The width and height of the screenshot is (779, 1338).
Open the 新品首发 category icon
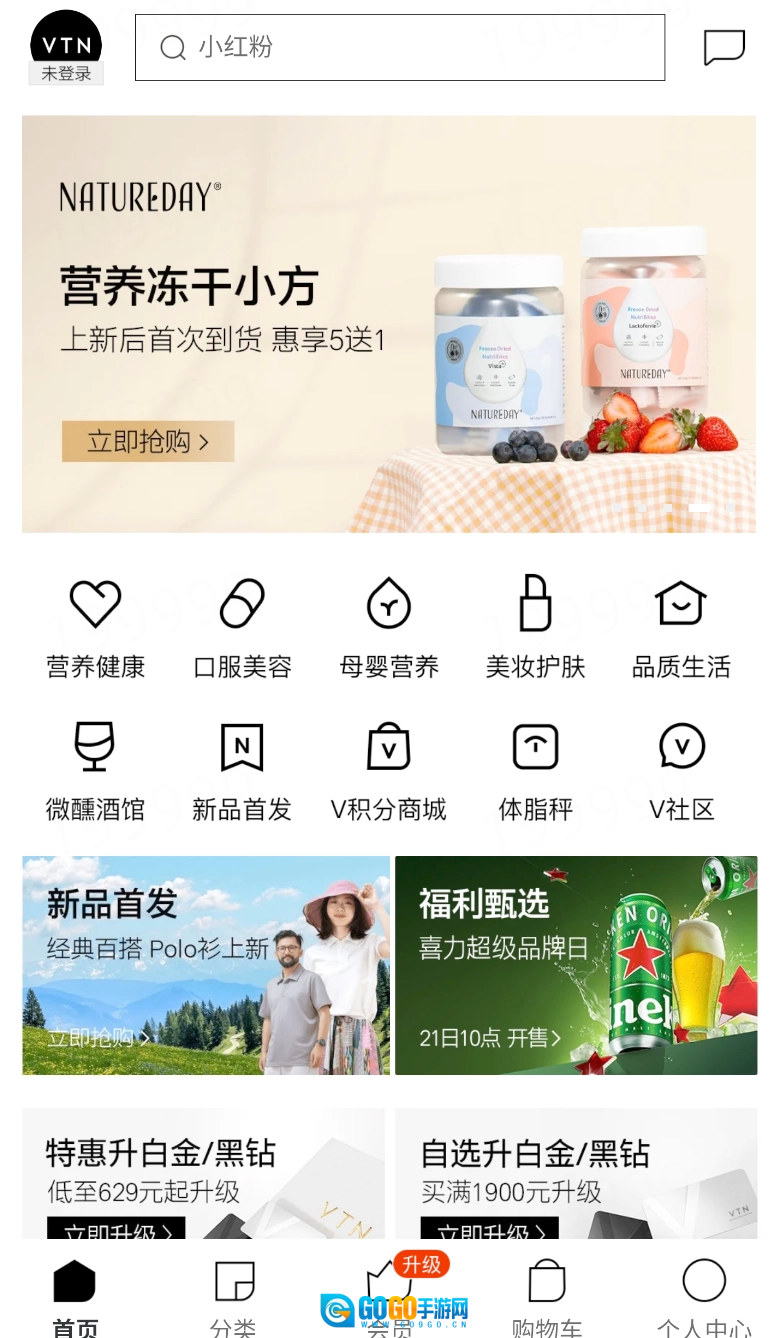[241, 770]
